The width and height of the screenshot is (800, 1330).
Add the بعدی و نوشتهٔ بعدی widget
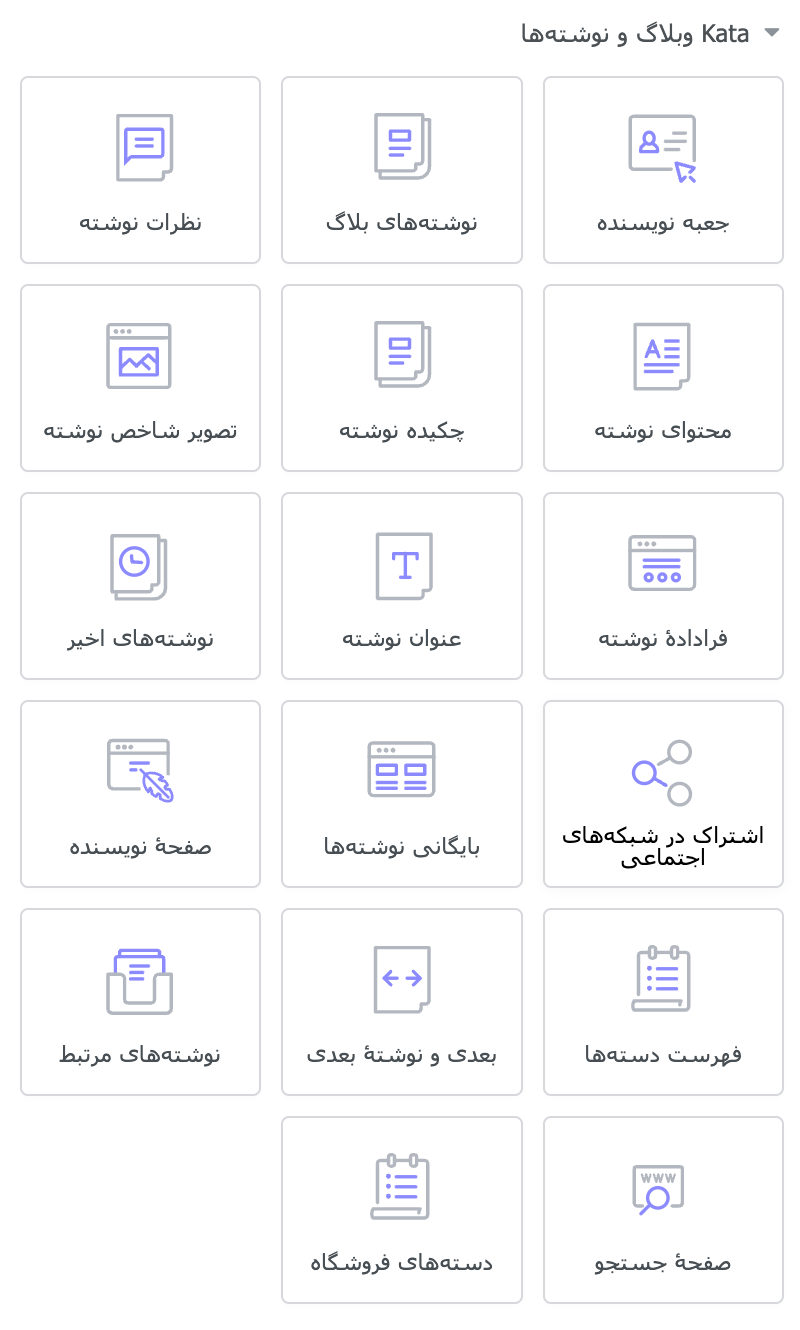[x=402, y=1002]
